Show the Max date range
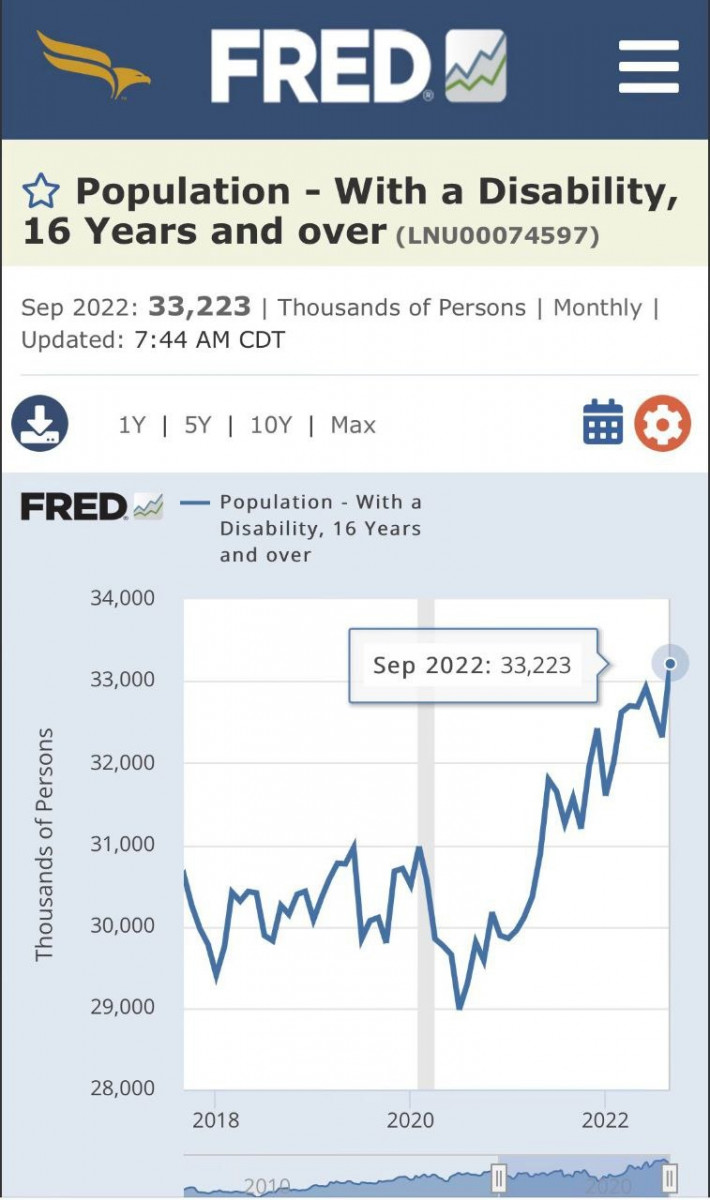Image resolution: width=710 pixels, height=1200 pixels. pyautogui.click(x=353, y=425)
